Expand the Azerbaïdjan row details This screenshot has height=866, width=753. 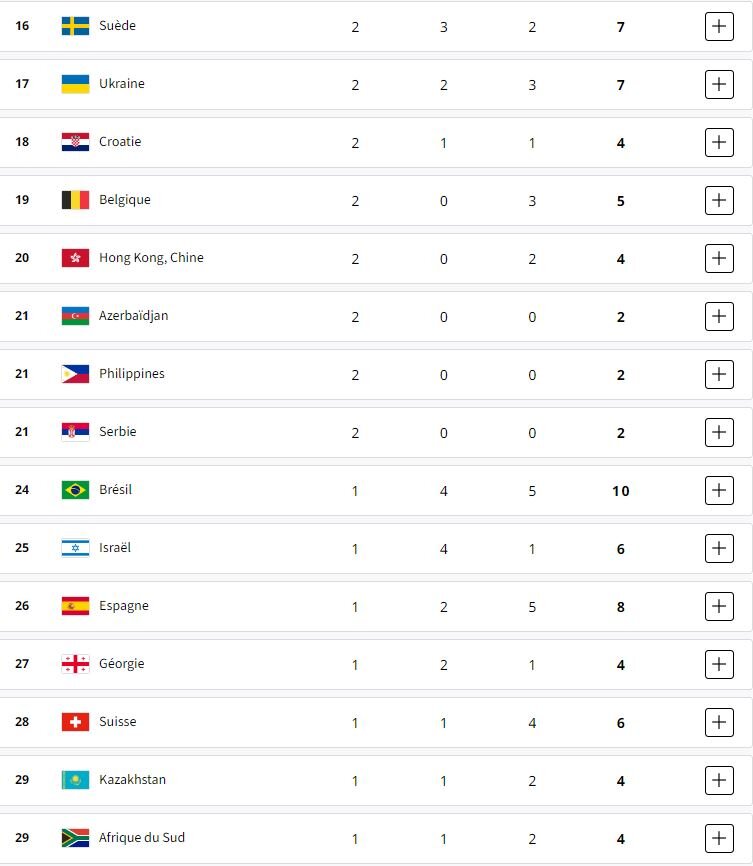[719, 317]
